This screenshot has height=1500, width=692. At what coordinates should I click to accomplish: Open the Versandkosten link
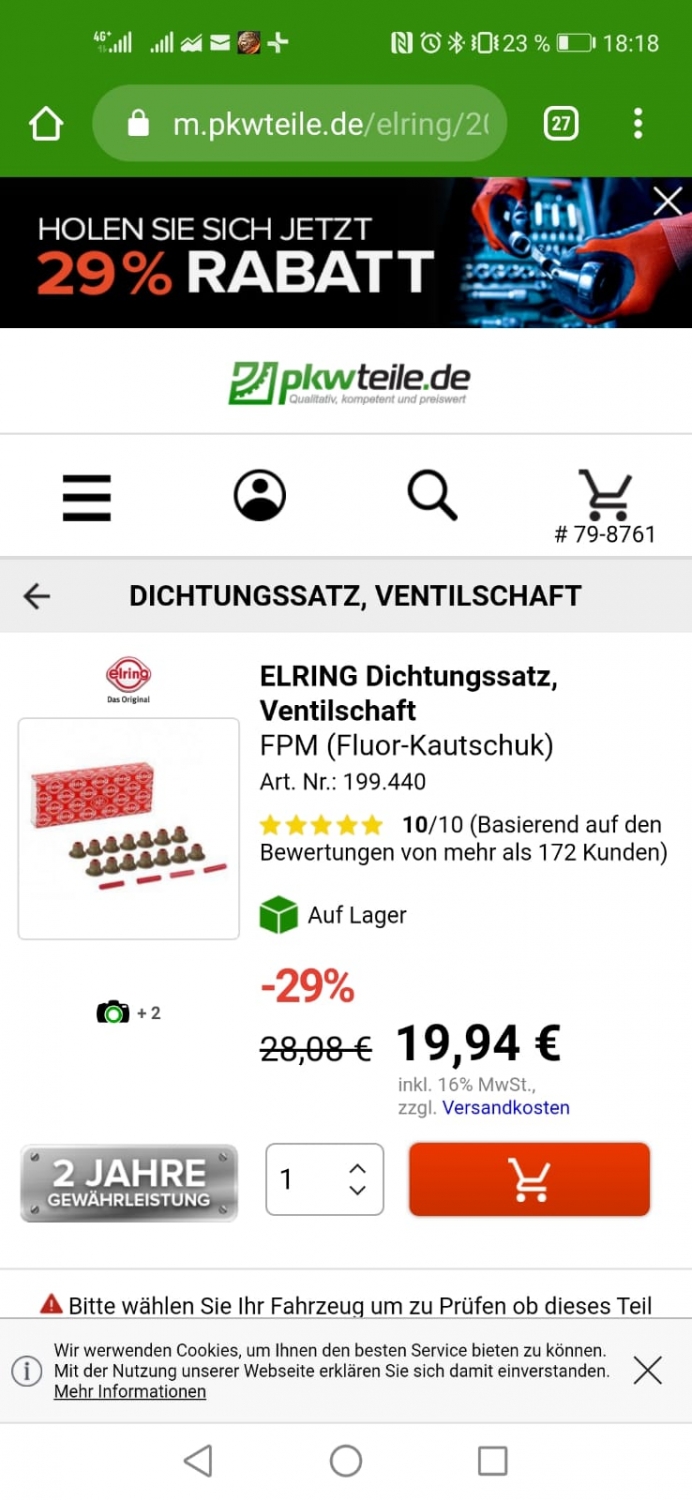pyautogui.click(x=506, y=1107)
